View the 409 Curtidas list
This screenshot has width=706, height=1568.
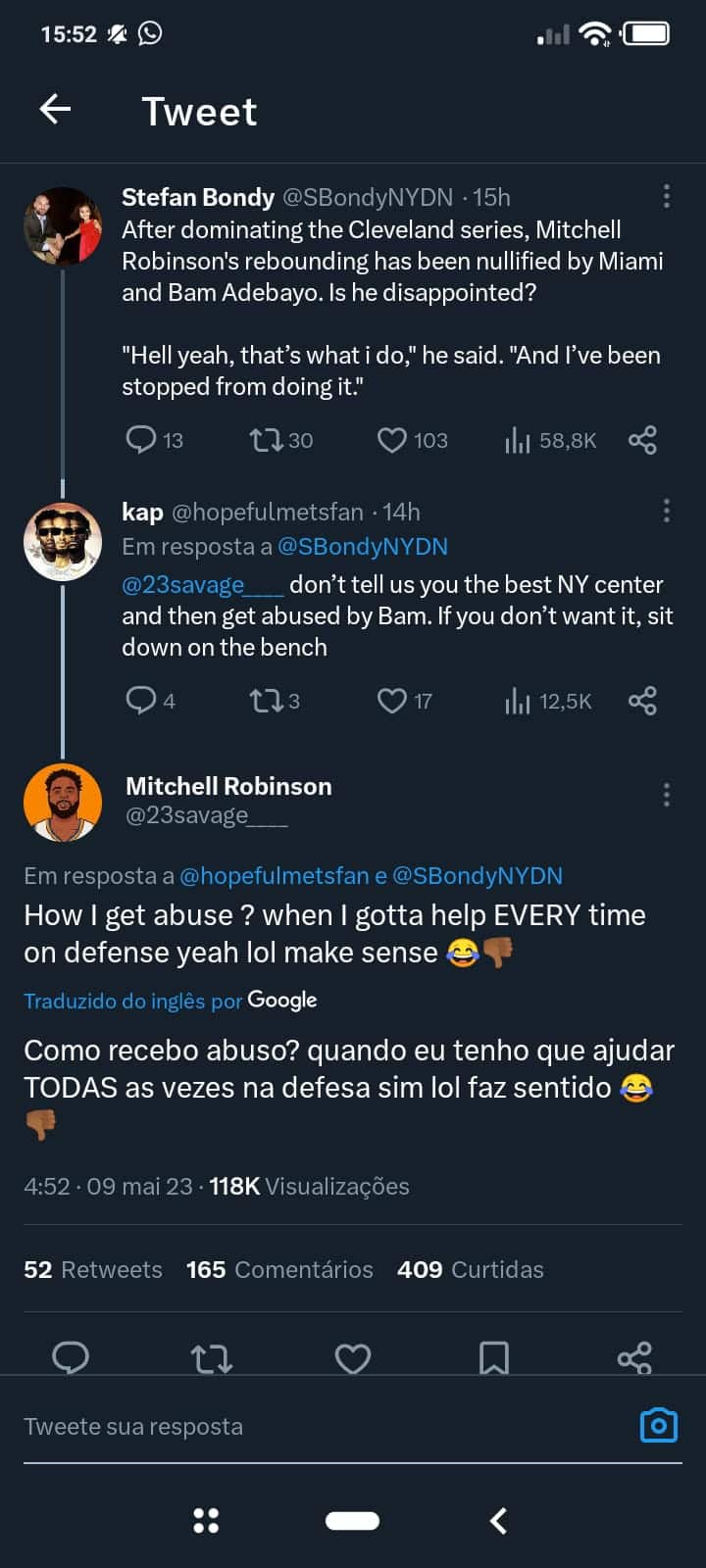click(470, 1269)
